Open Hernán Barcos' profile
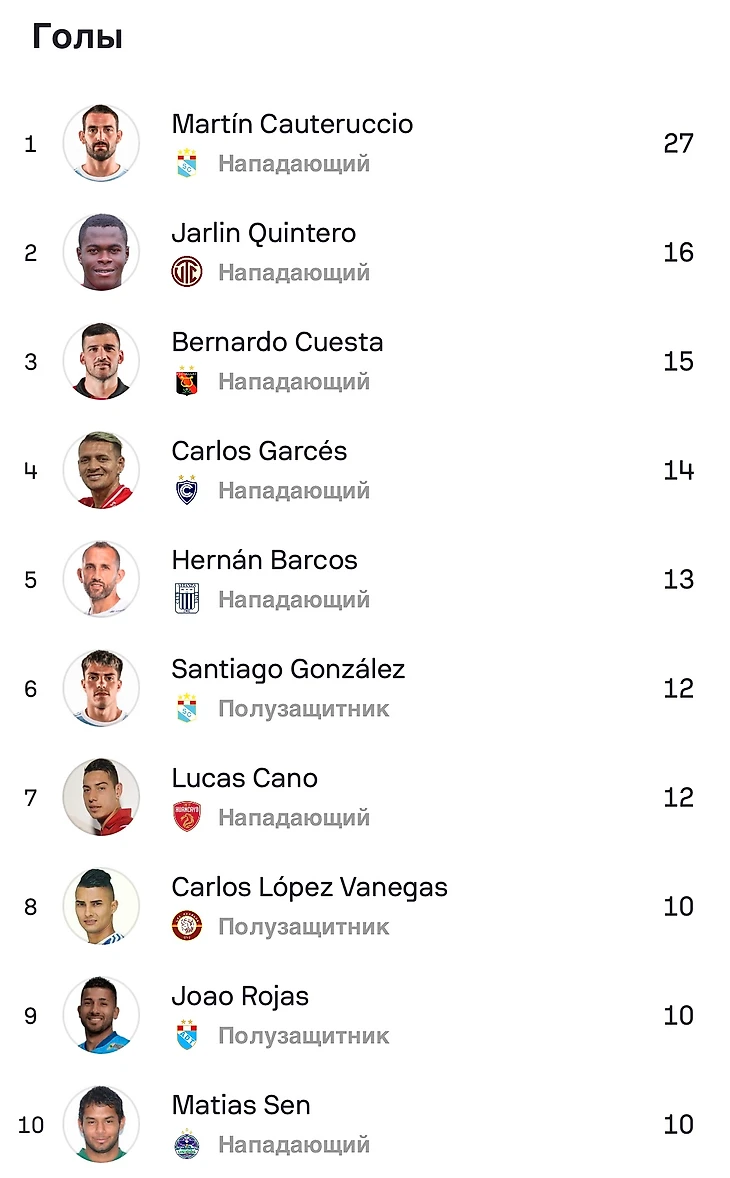 [x=264, y=561]
